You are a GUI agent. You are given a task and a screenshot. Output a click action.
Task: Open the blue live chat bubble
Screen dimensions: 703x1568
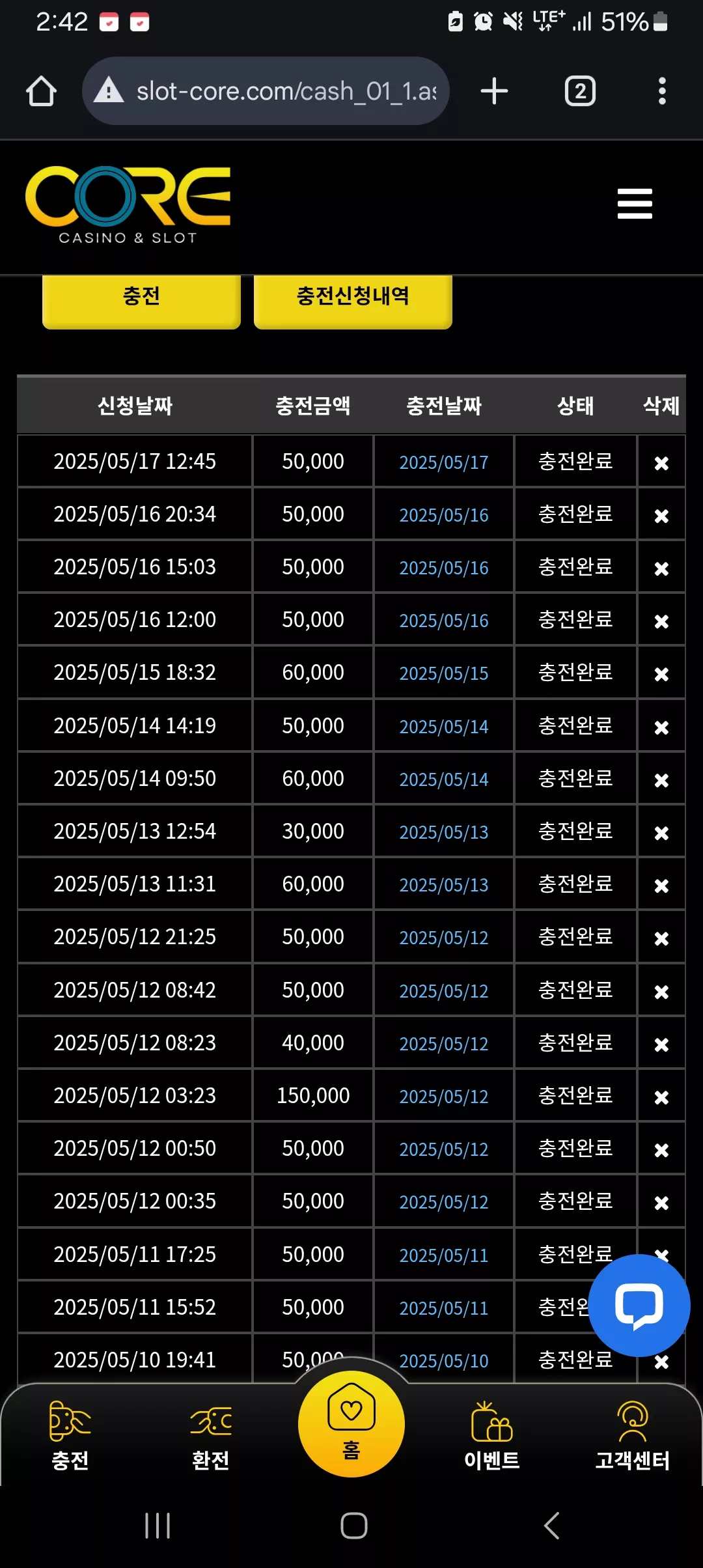pos(639,1305)
